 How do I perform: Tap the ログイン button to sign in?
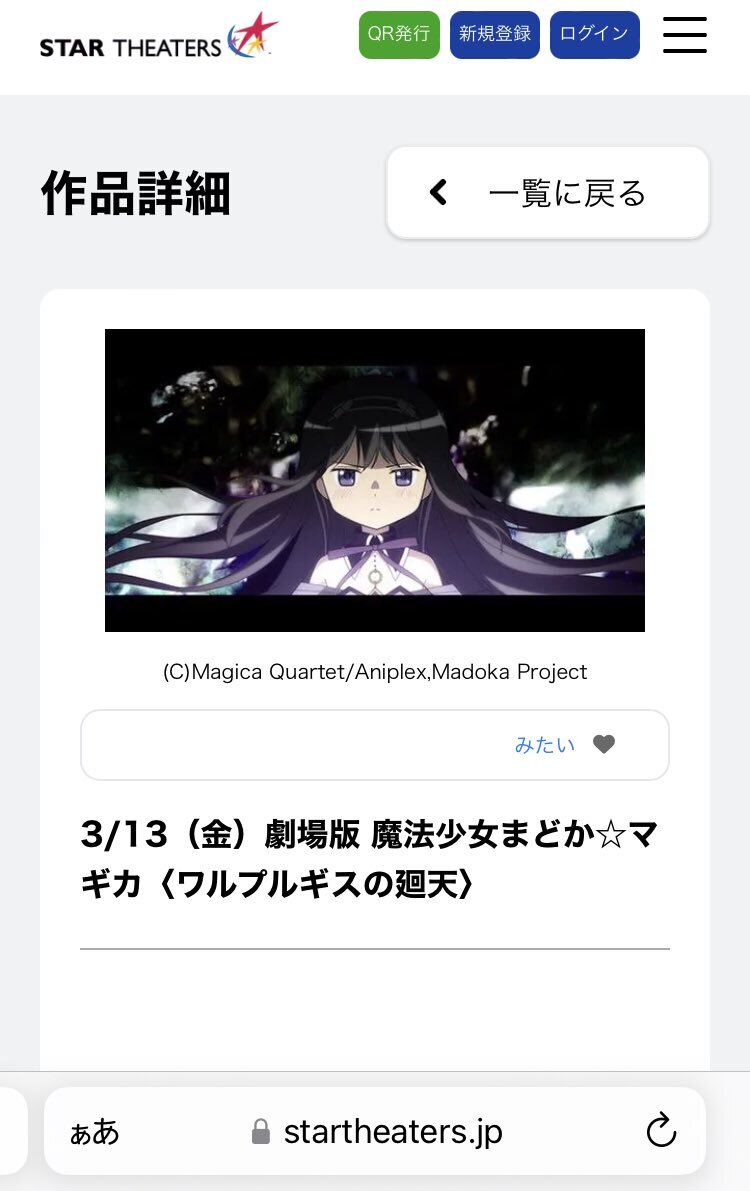click(594, 35)
